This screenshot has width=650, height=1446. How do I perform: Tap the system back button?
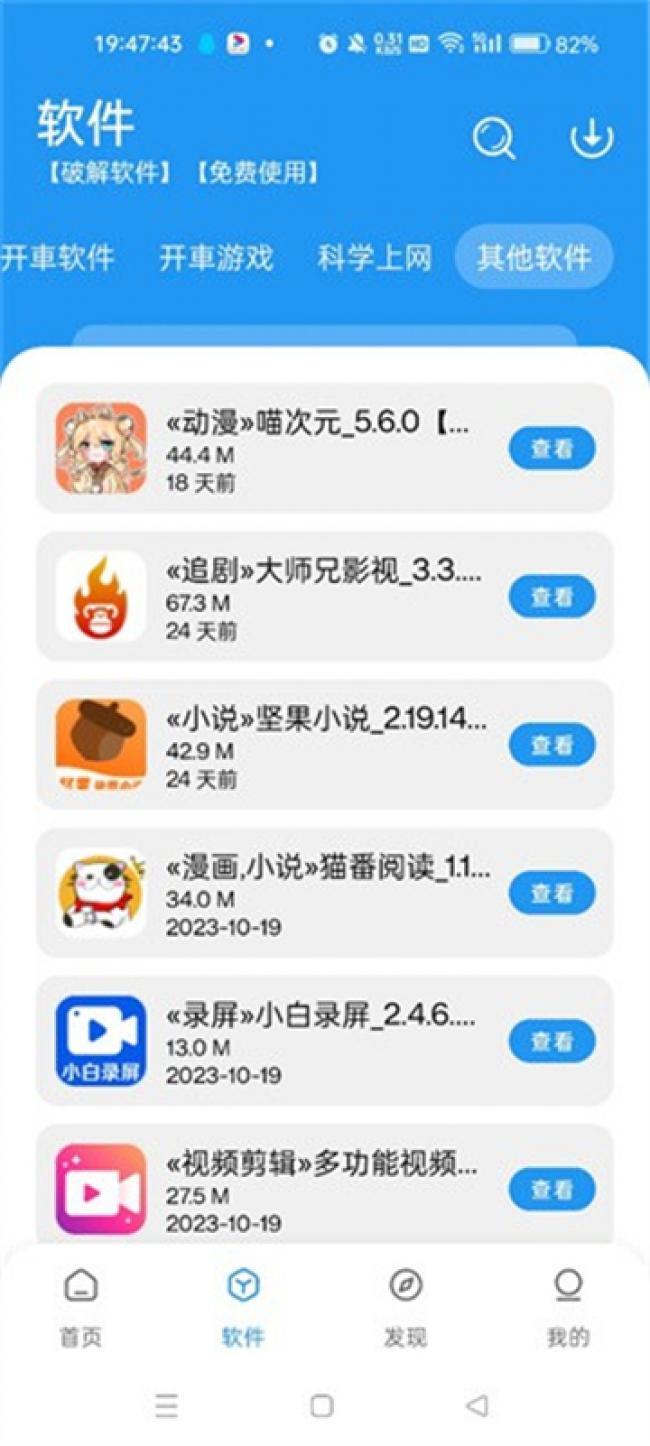click(x=477, y=1406)
